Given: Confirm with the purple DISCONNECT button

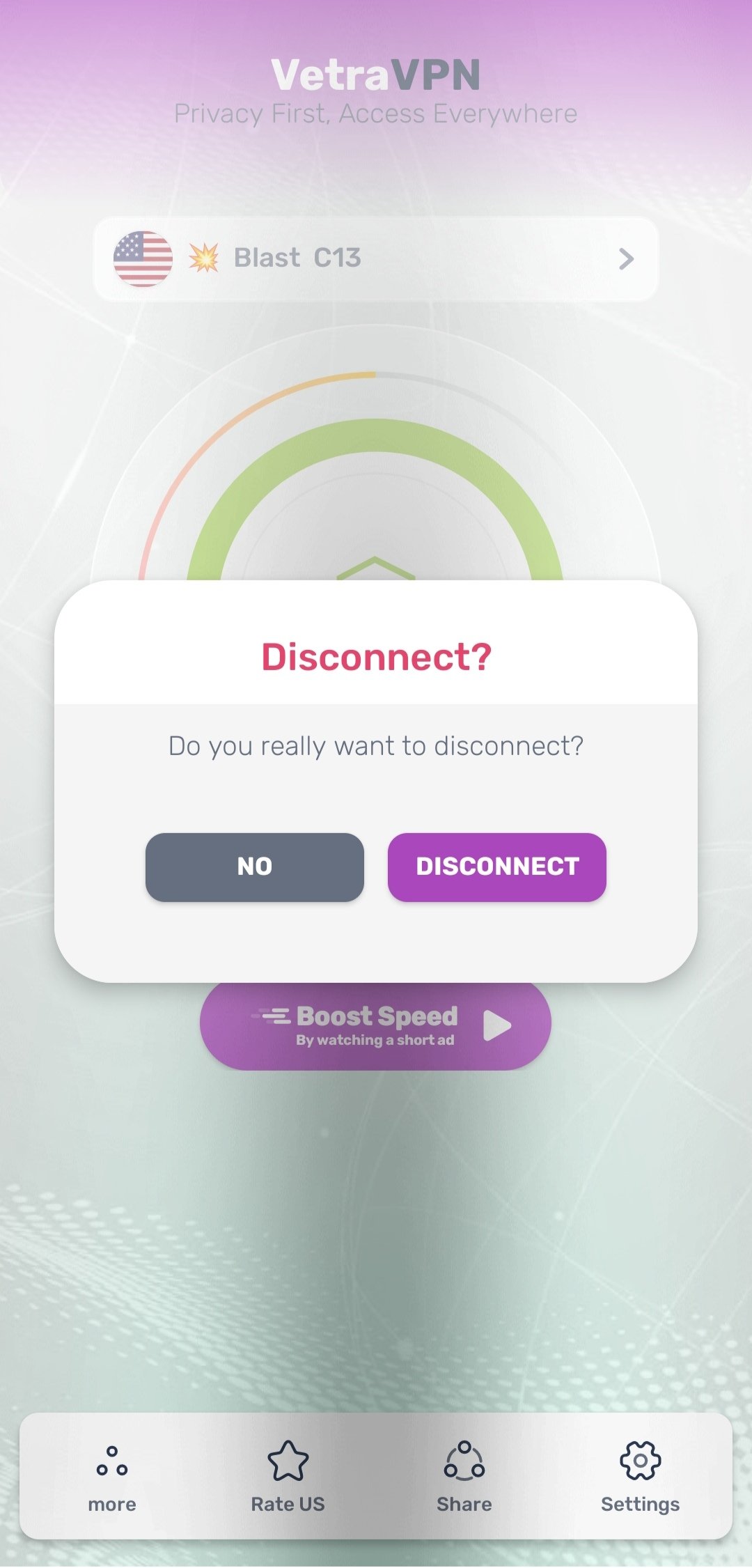Looking at the screenshot, I should (x=496, y=867).
